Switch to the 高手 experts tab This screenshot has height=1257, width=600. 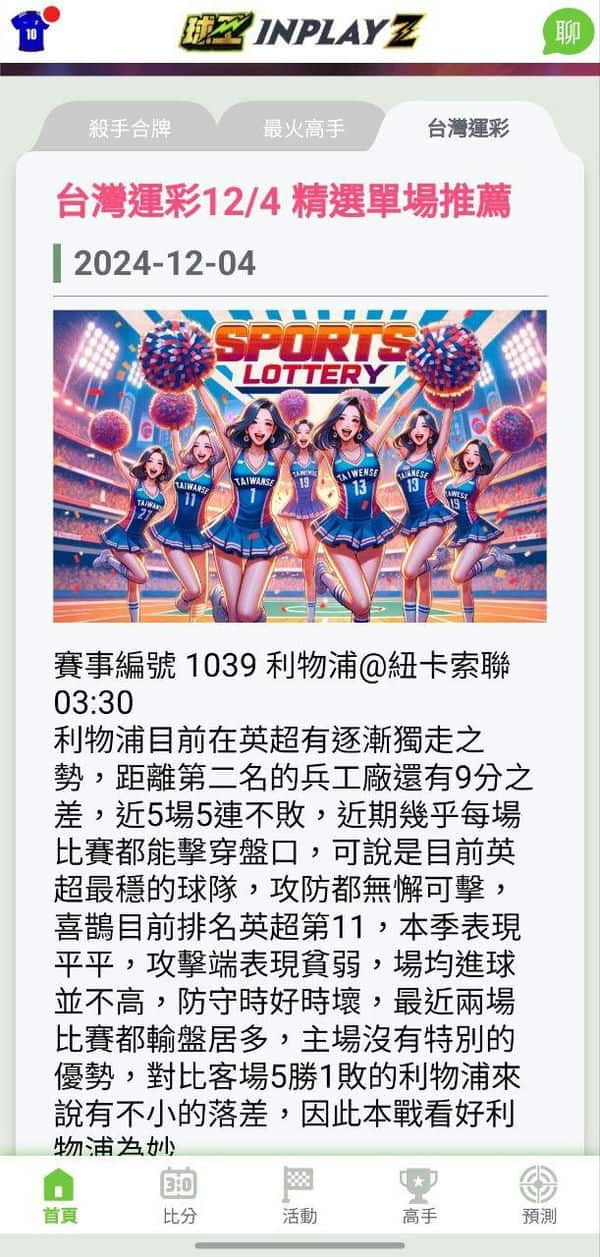(x=419, y=1195)
